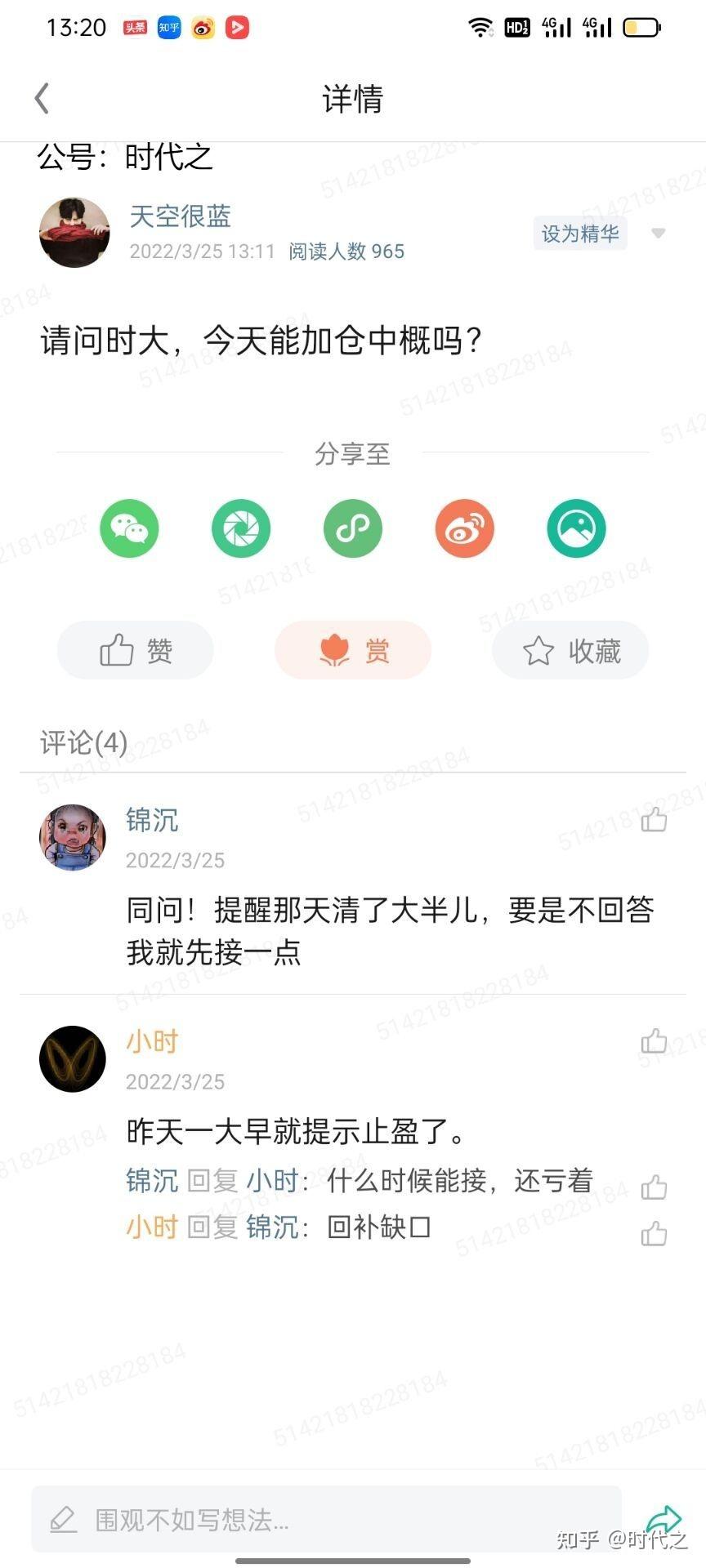Like 锦沉's comment

tap(654, 819)
